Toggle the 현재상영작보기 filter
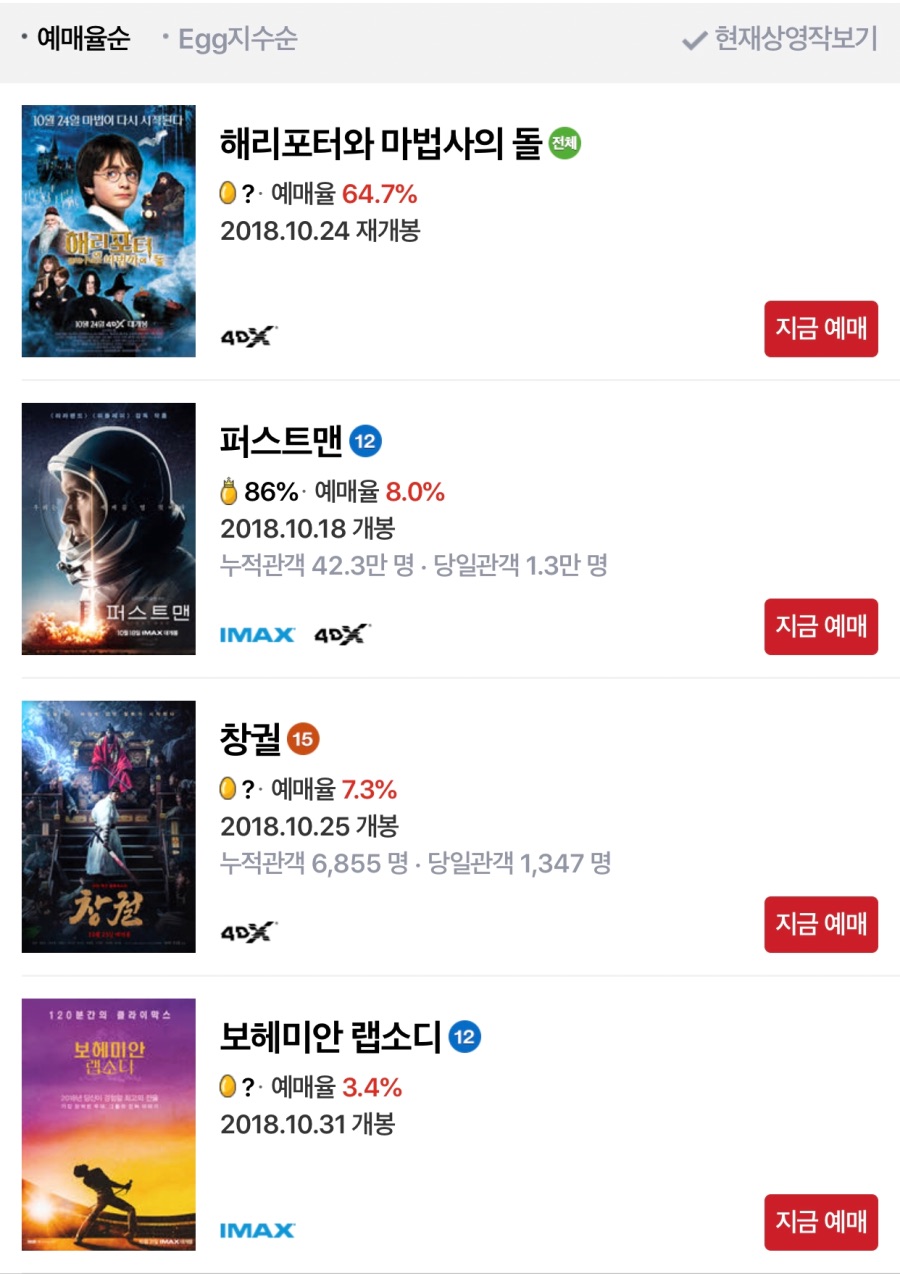 780,39
